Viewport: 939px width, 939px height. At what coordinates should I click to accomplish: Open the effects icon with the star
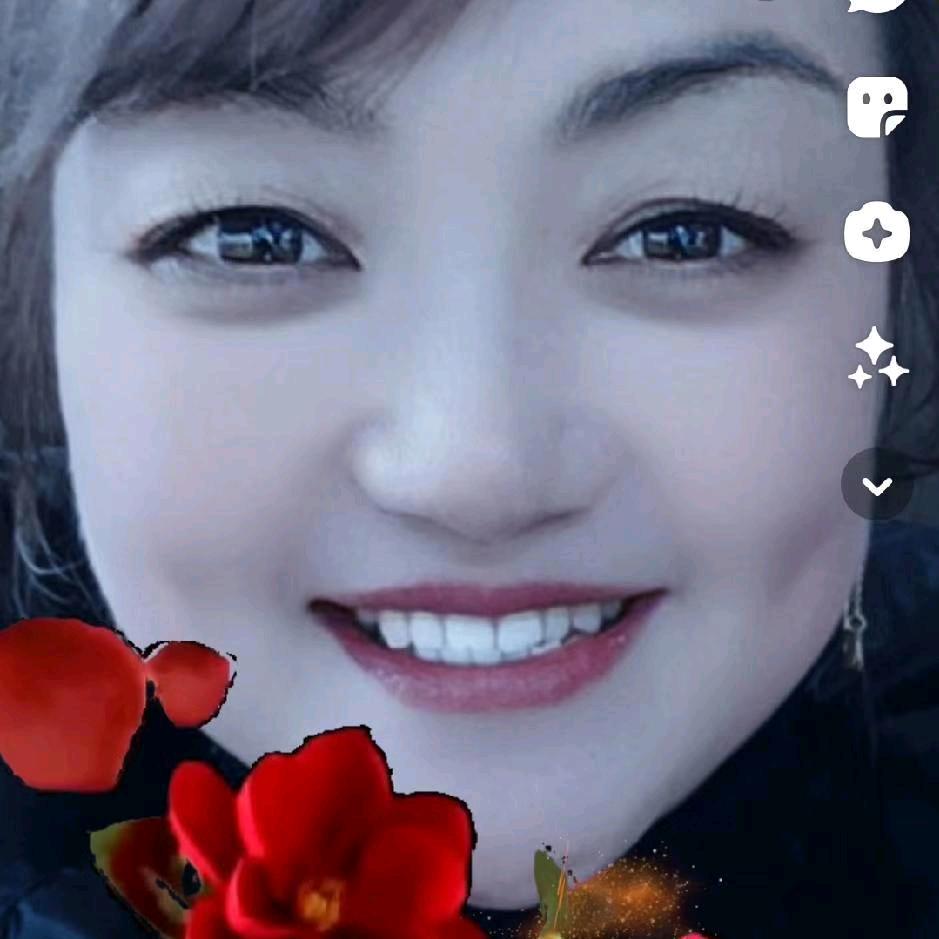pyautogui.click(x=877, y=234)
